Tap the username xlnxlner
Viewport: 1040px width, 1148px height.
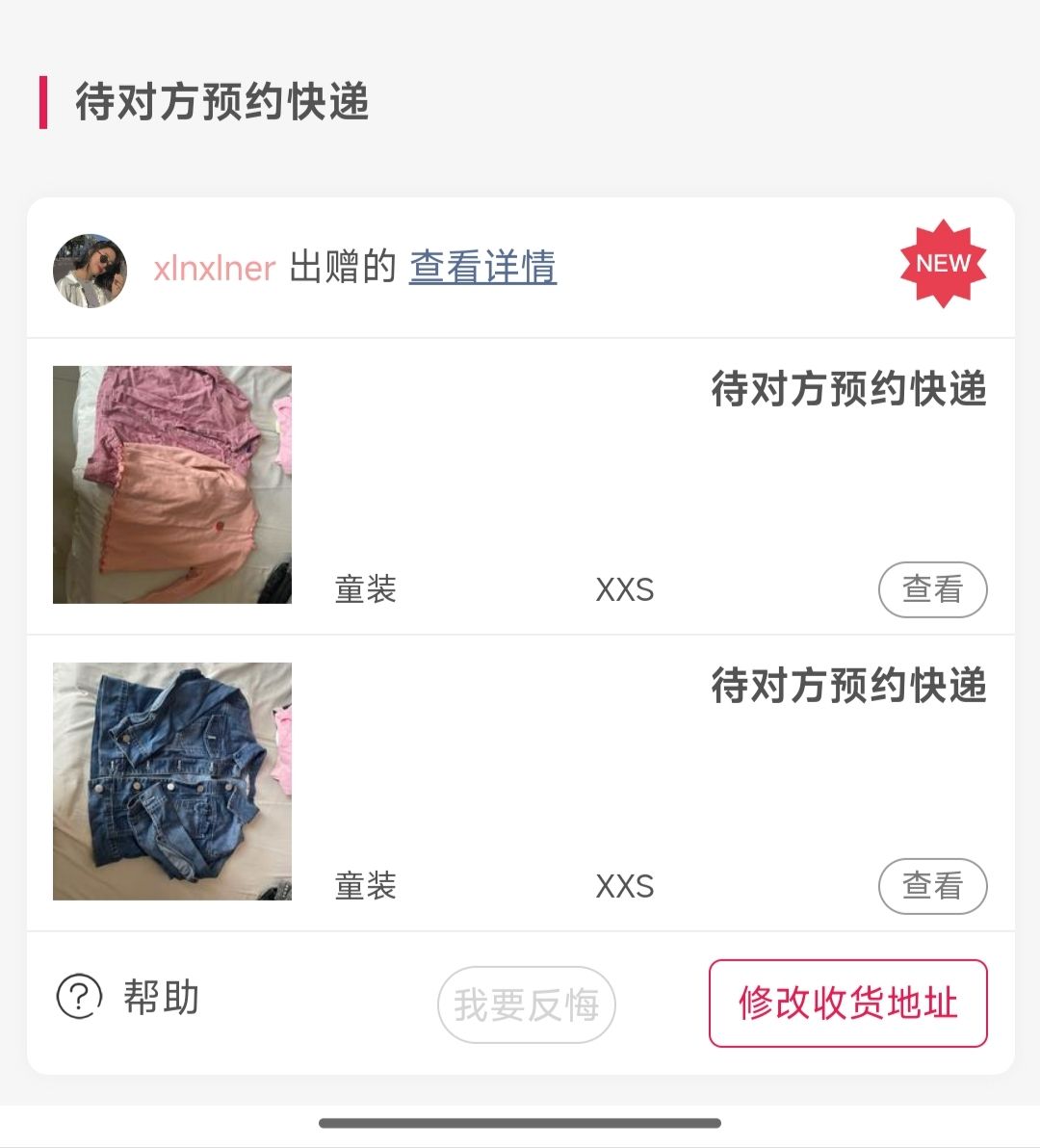click(x=214, y=268)
